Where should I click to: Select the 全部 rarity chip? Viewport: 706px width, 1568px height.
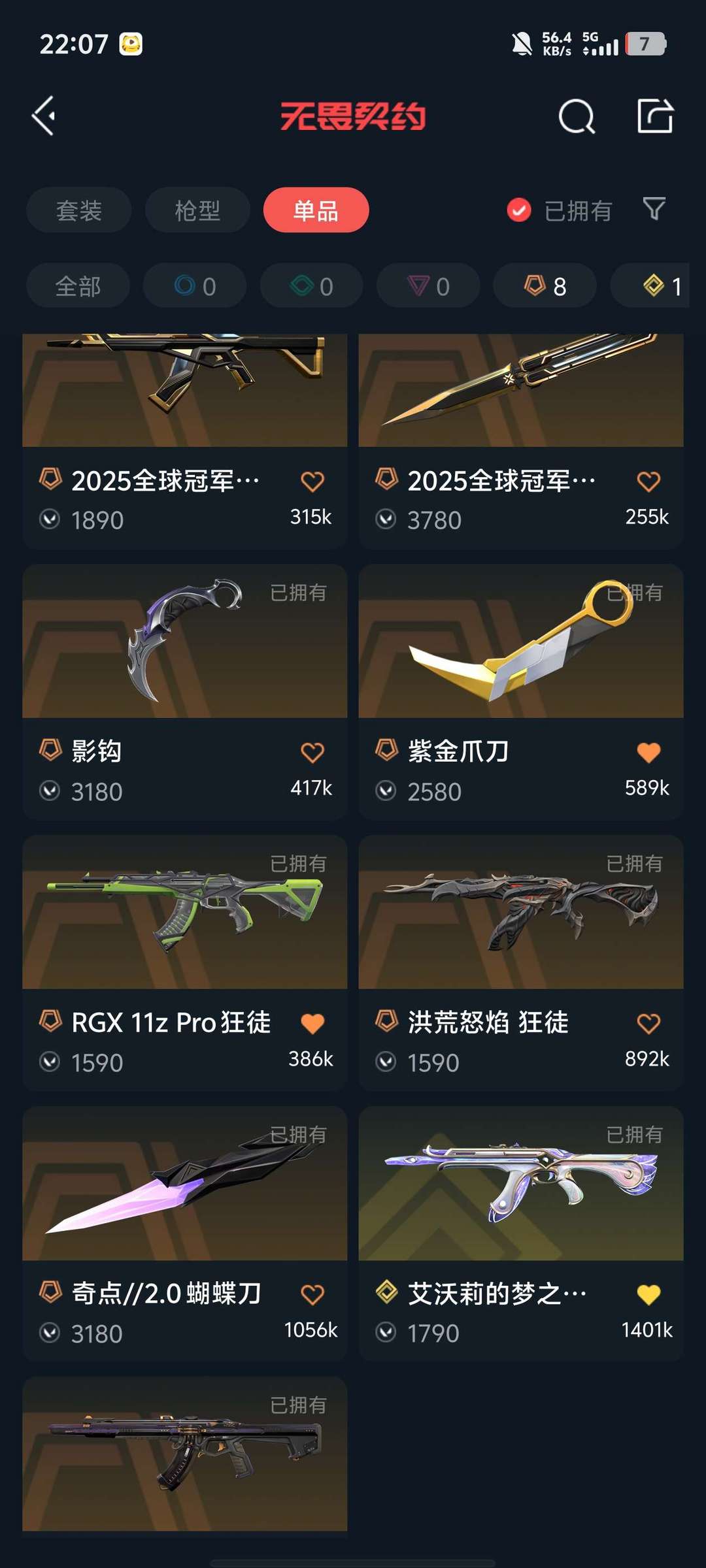78,286
